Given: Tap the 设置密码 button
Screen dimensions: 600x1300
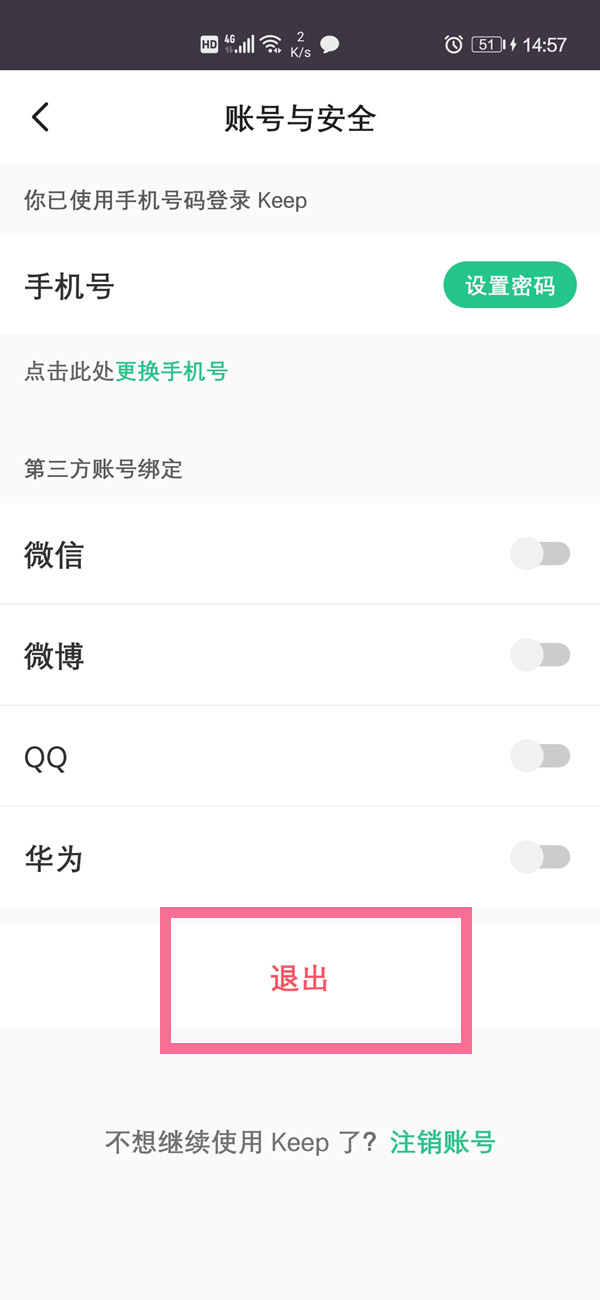Looking at the screenshot, I should pyautogui.click(x=510, y=286).
